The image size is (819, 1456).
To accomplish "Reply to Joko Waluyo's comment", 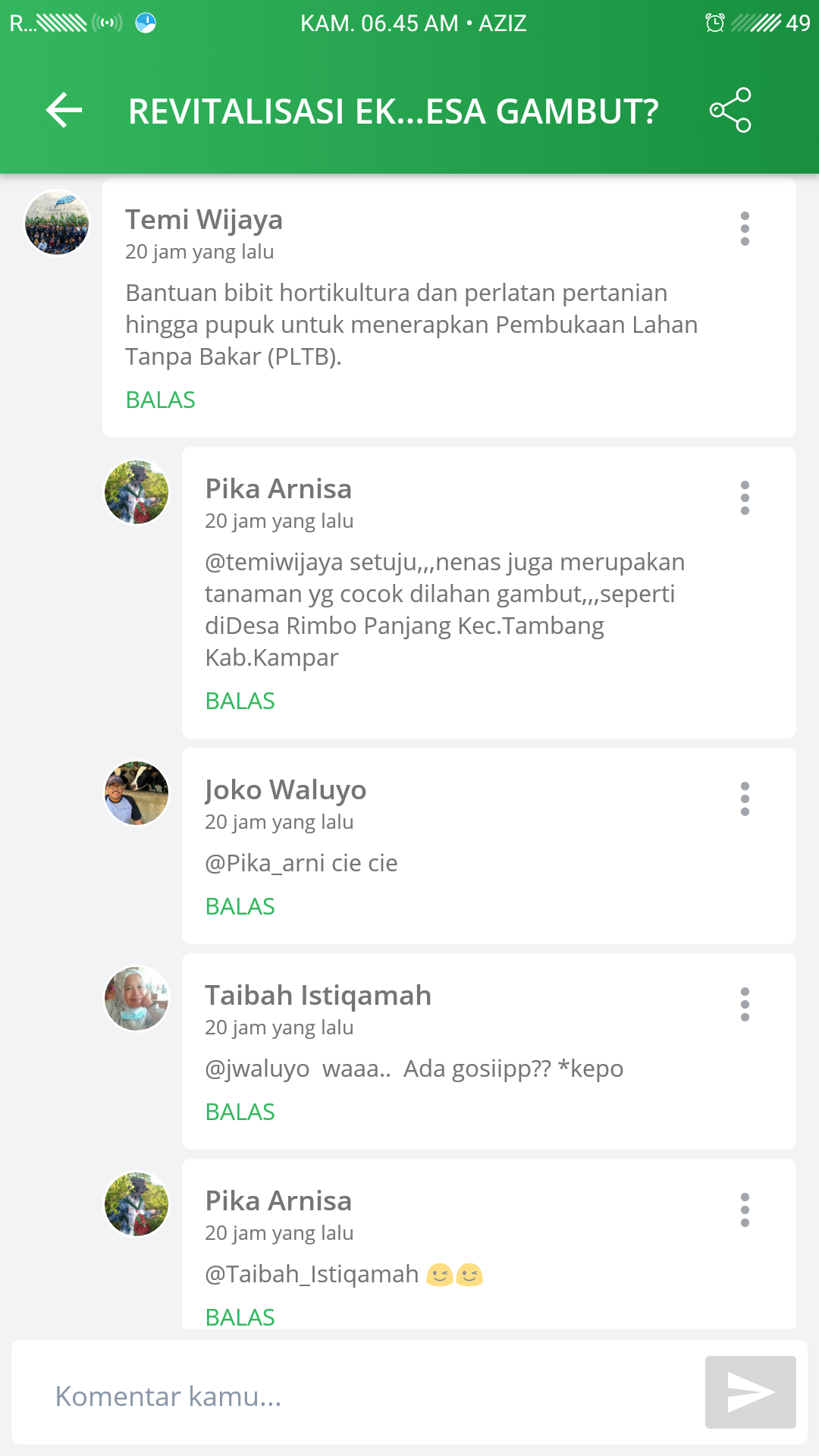I will tap(240, 906).
